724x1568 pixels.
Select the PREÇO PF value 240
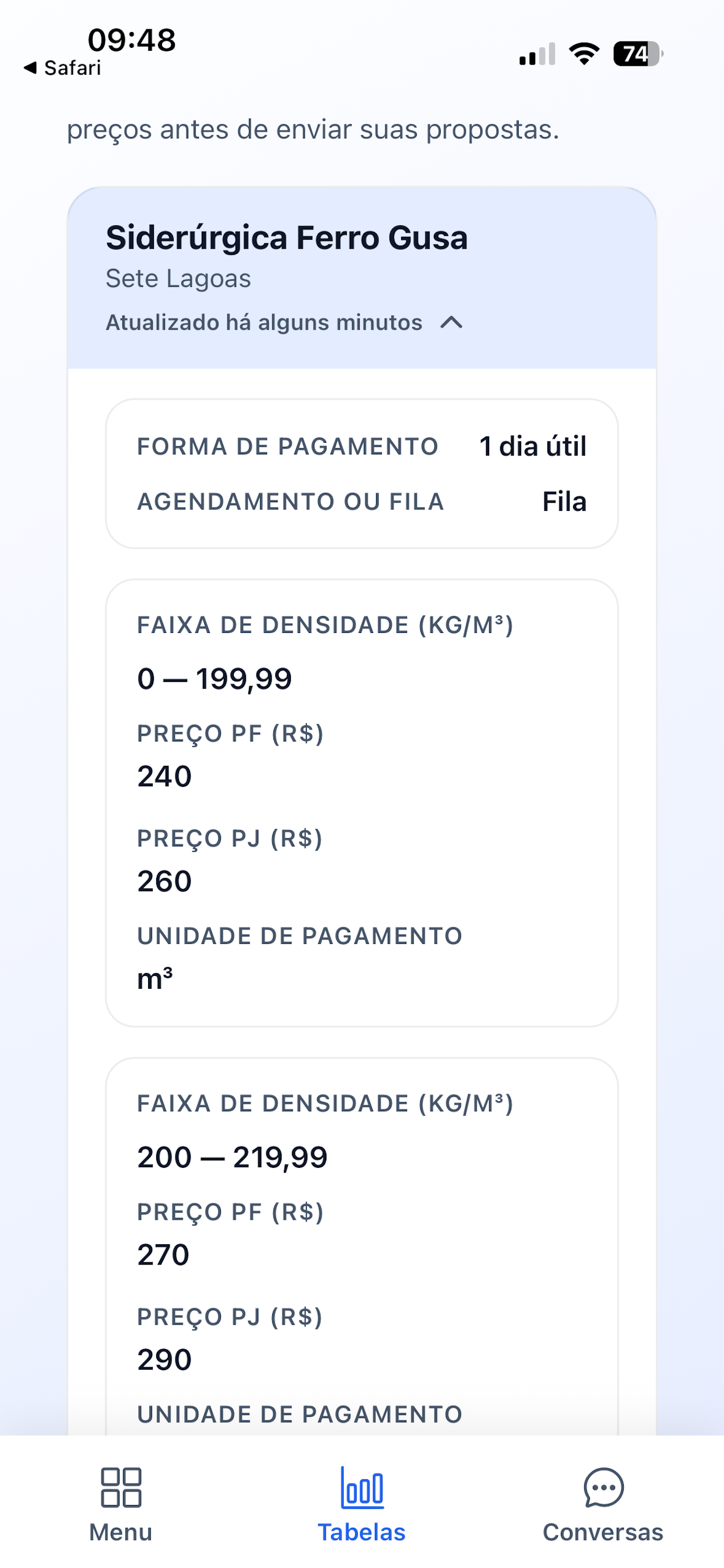pos(164,776)
